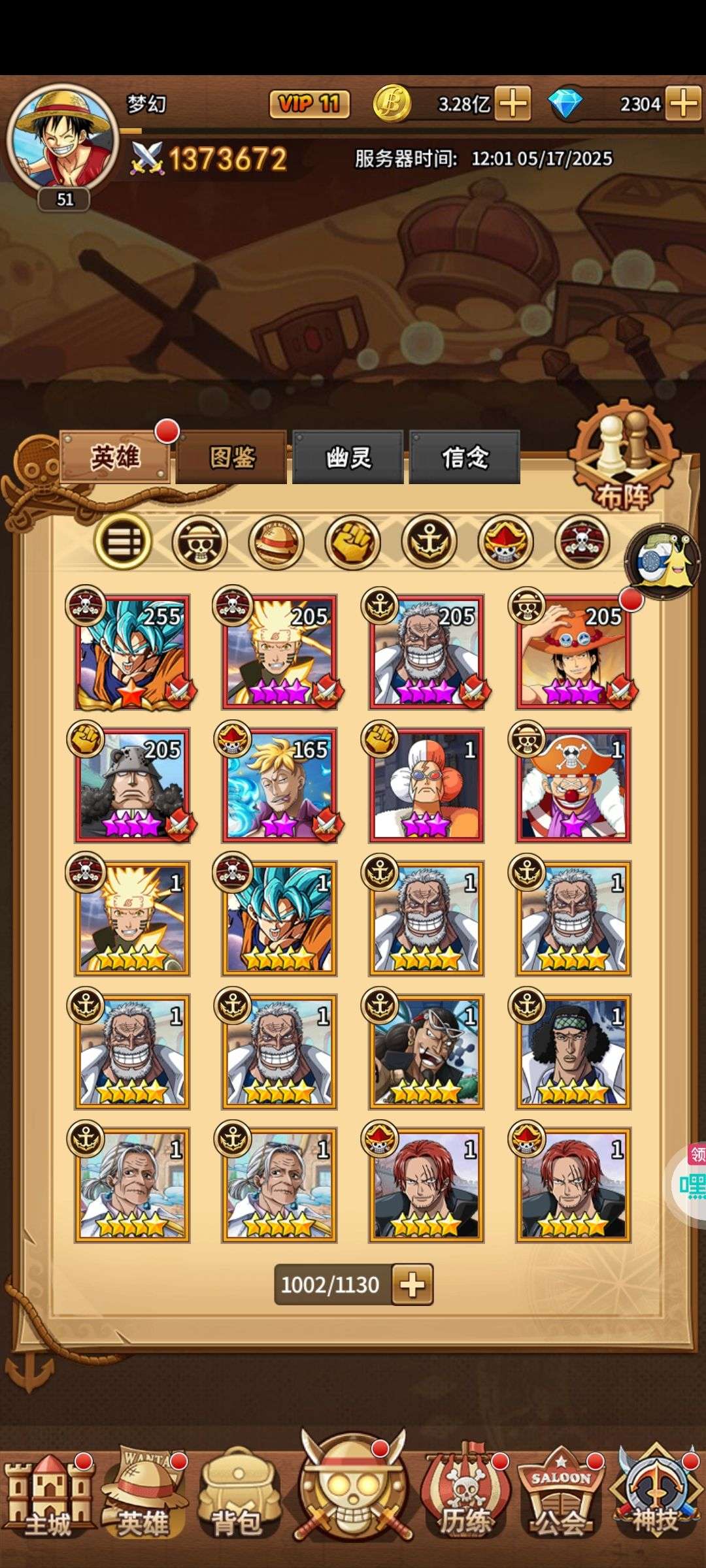Tap the VIP 11 badge
Viewport: 706px width, 1568px height.
309,104
